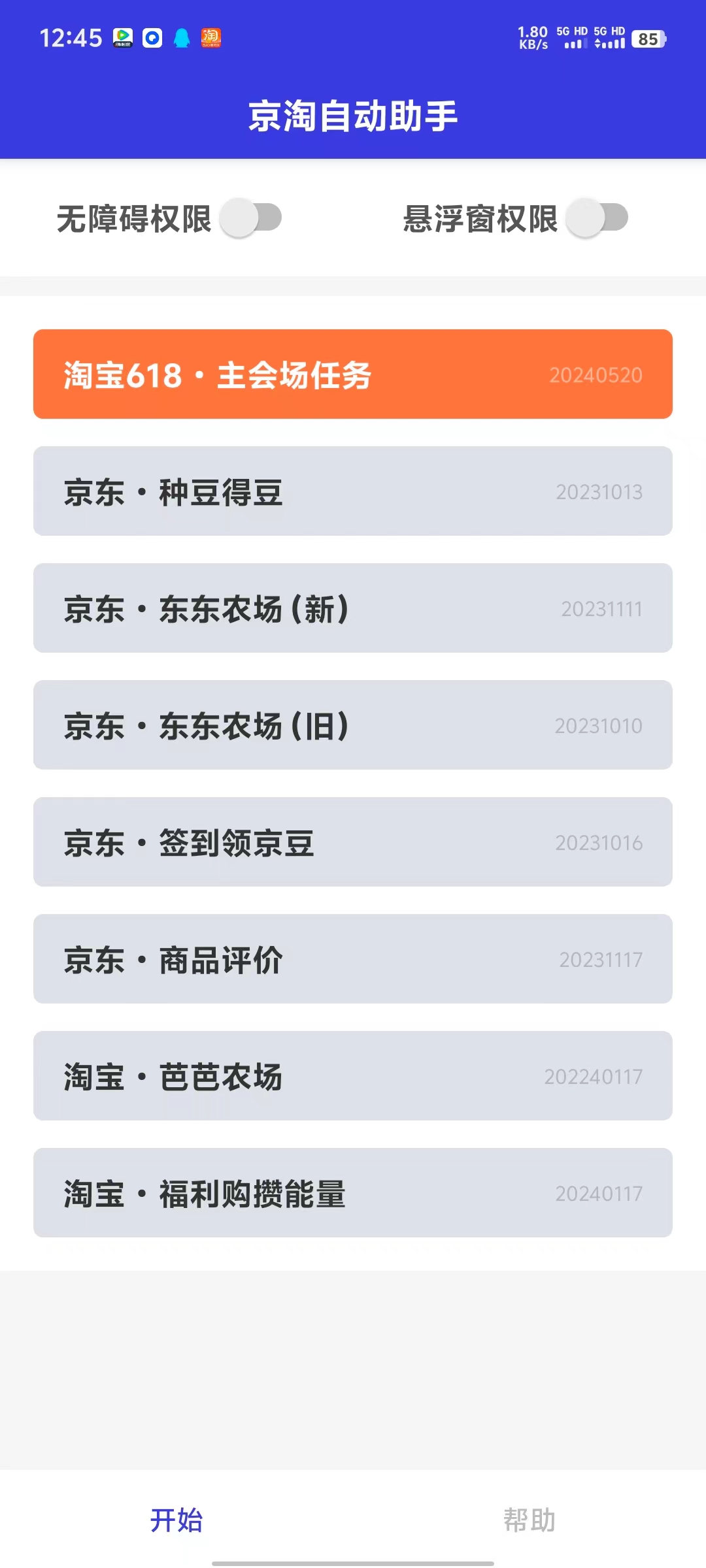Select the 淘宝618·主会场任务 task
This screenshot has width=706, height=1568.
(353, 374)
